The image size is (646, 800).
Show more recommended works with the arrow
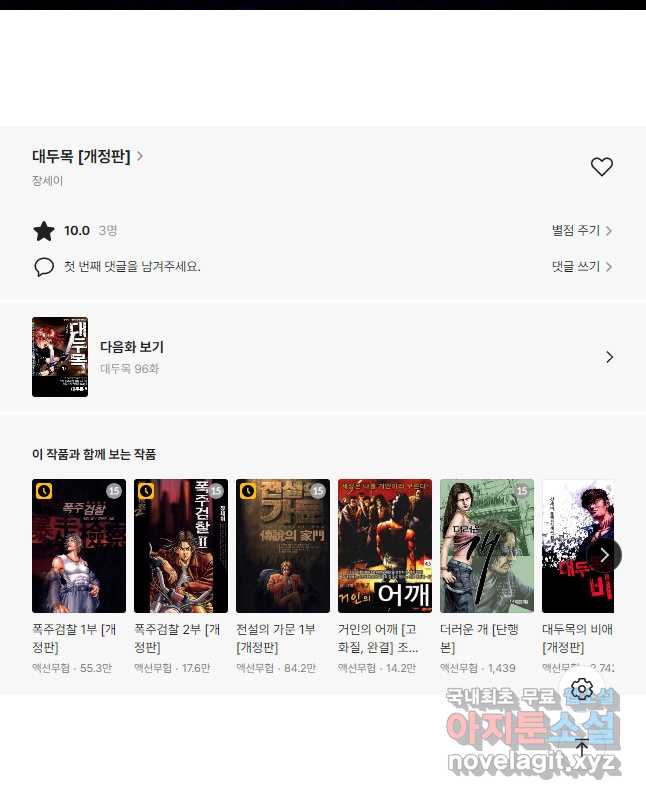click(604, 555)
